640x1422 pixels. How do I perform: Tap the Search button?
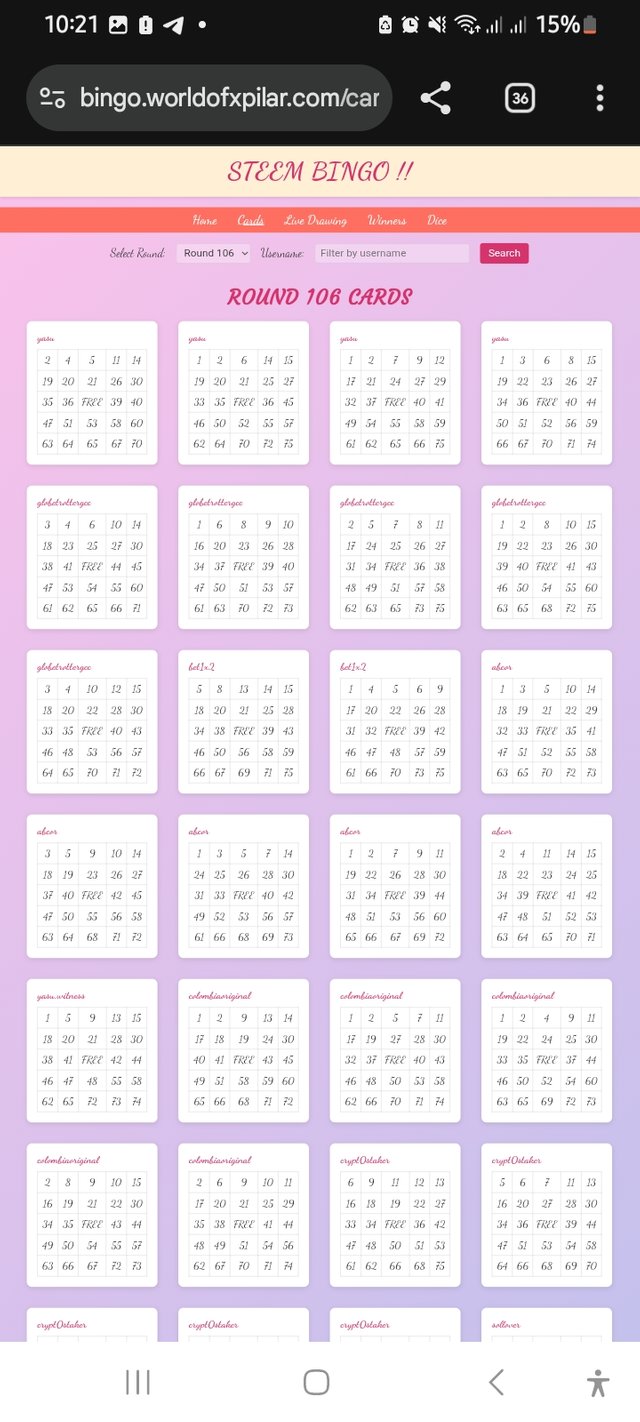pyautogui.click(x=504, y=253)
